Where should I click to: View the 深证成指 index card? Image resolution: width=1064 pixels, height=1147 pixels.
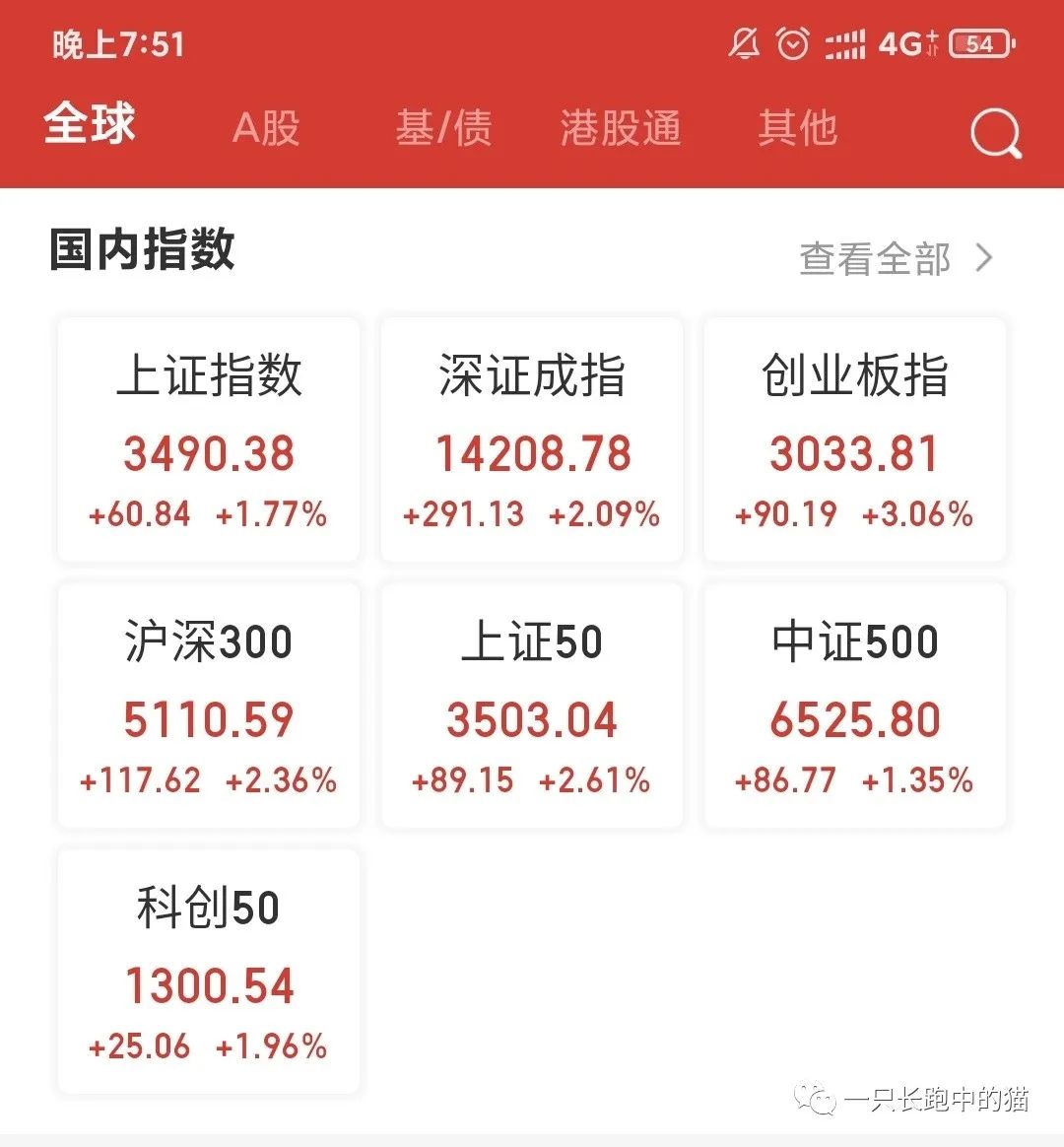click(x=532, y=439)
